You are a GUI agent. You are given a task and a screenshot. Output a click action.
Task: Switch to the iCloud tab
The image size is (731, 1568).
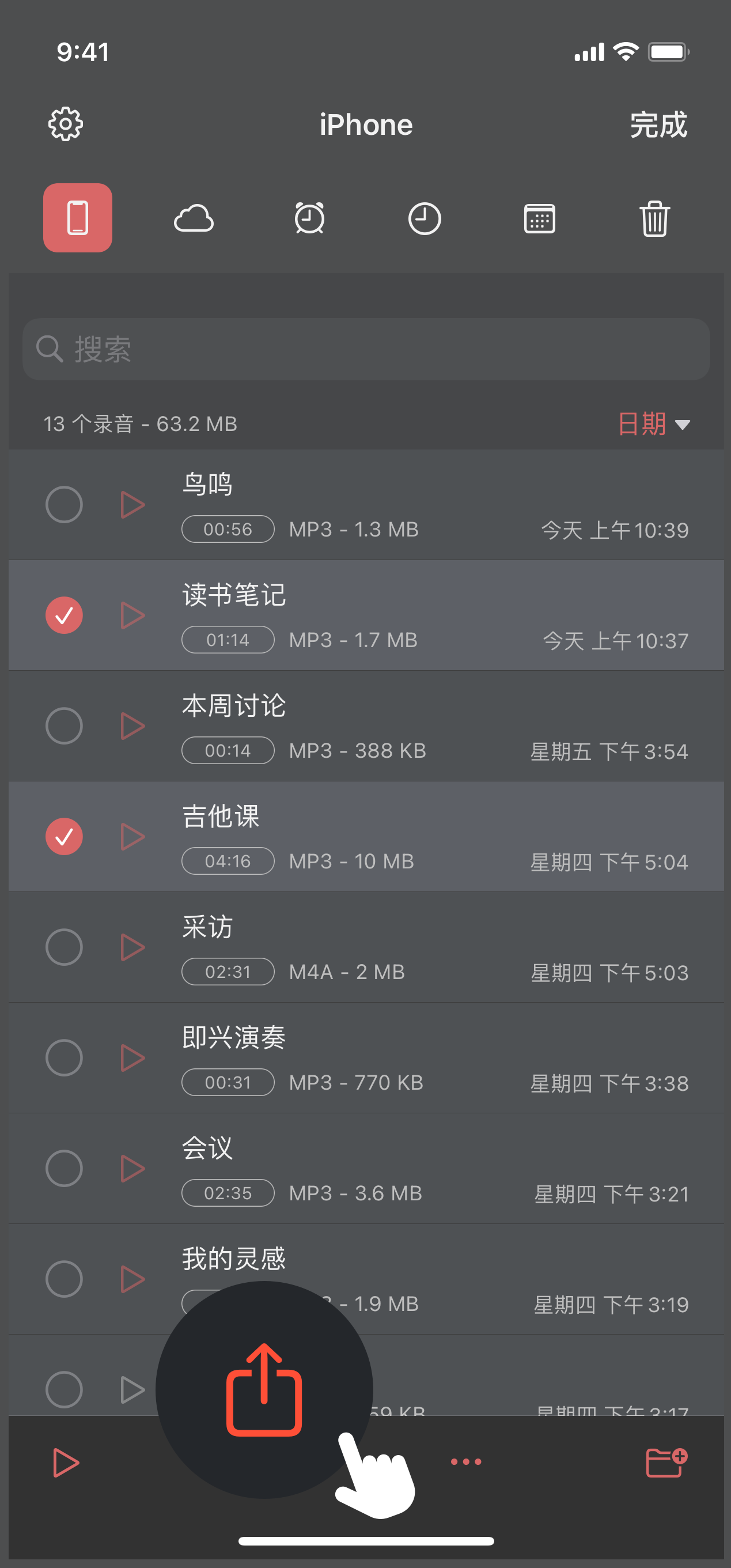tap(194, 218)
